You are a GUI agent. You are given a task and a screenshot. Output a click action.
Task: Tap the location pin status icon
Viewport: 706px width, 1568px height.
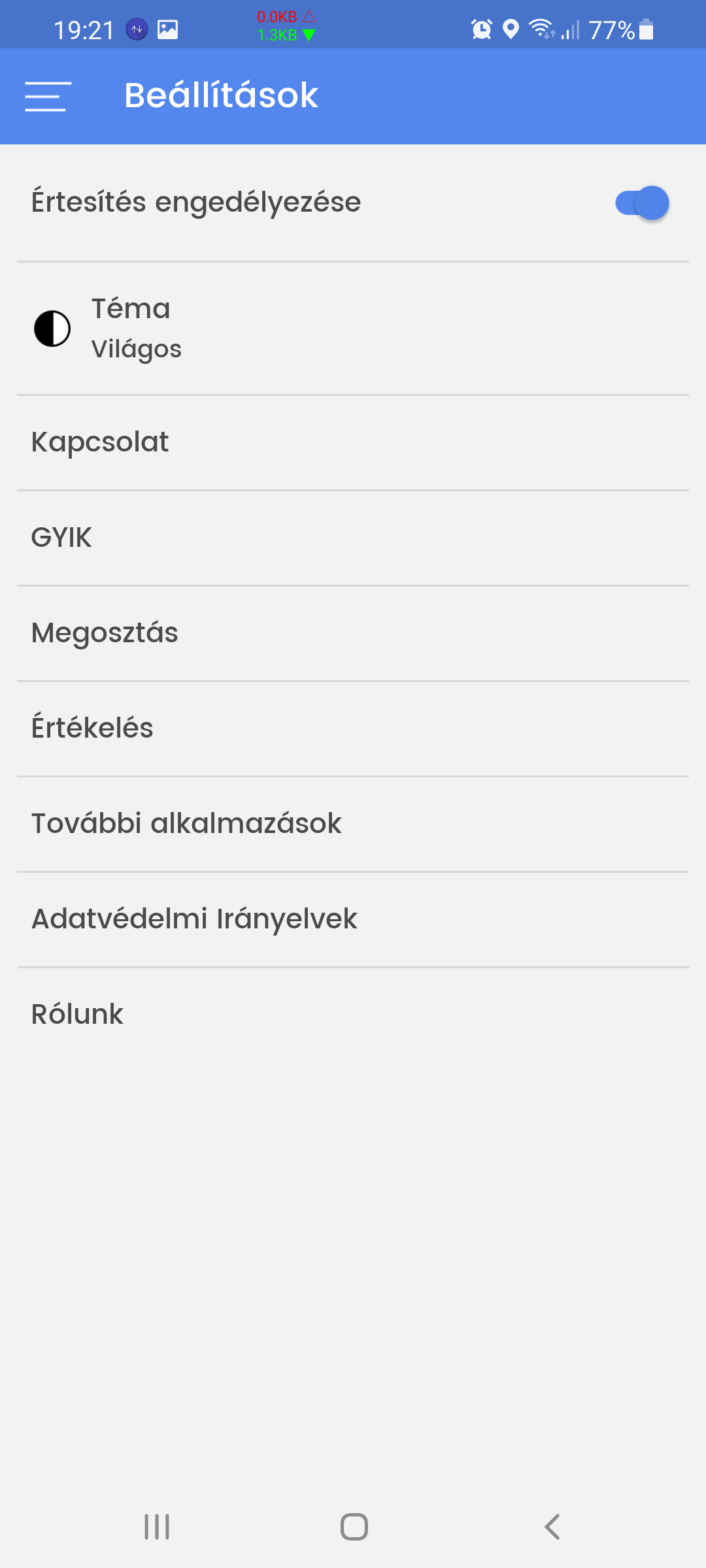click(x=510, y=29)
